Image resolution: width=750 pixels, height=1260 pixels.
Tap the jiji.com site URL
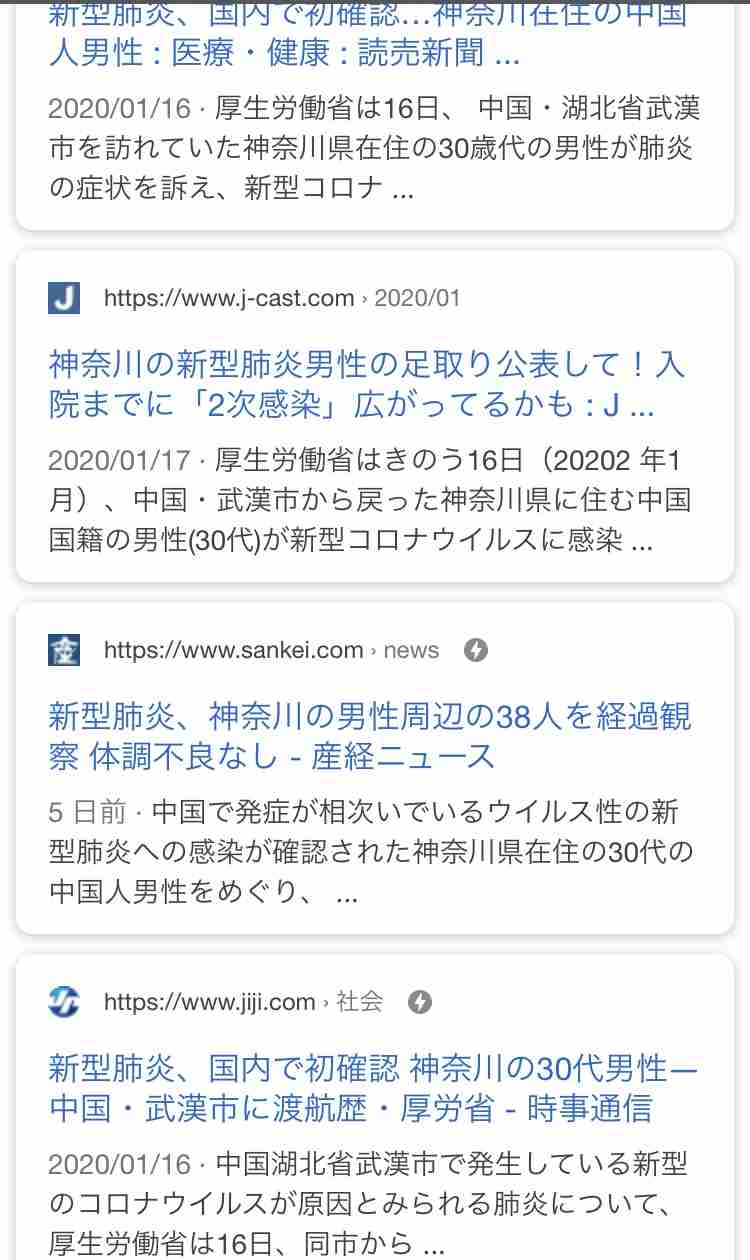click(x=209, y=1002)
